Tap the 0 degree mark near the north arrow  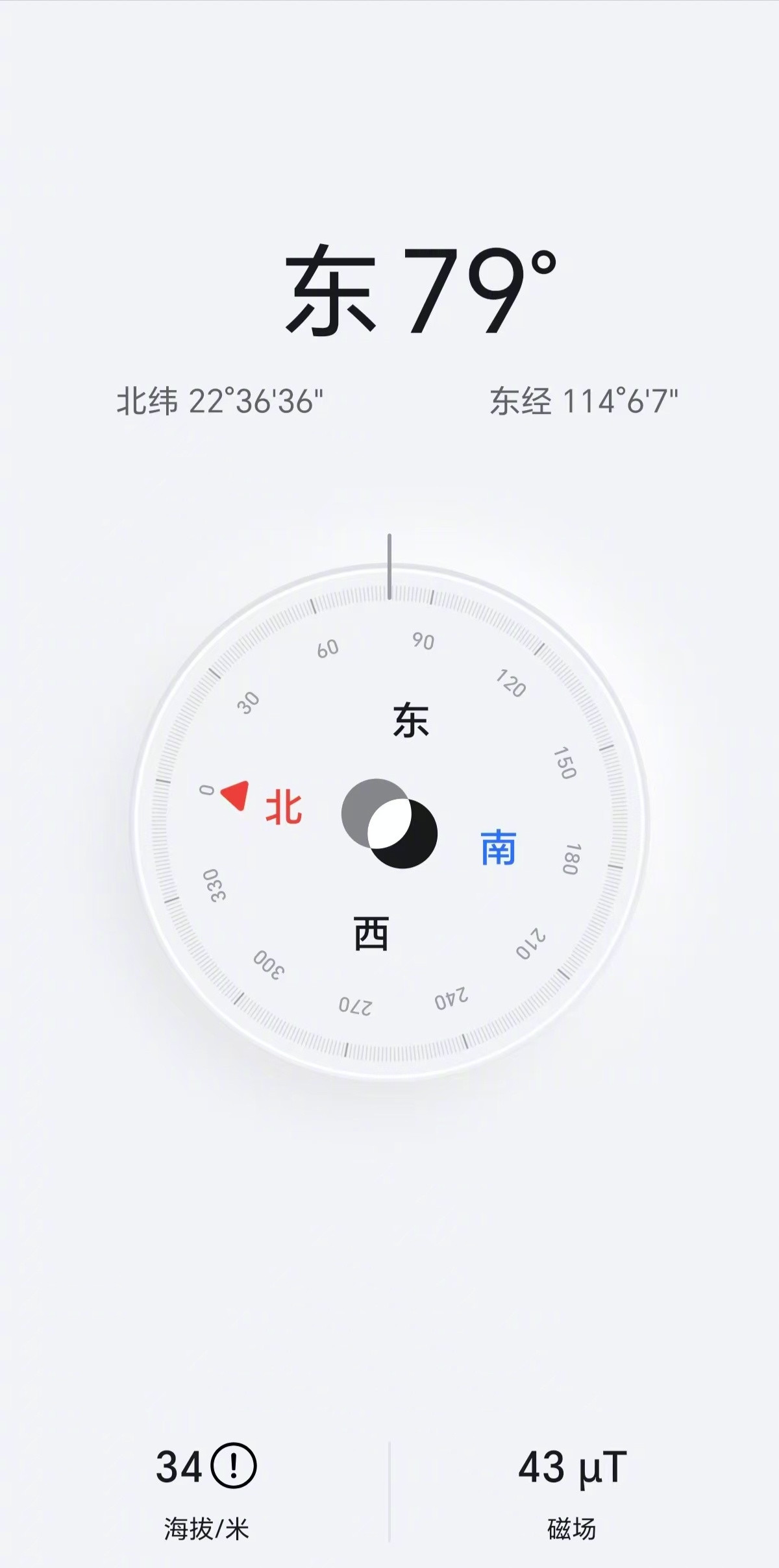[x=205, y=789]
